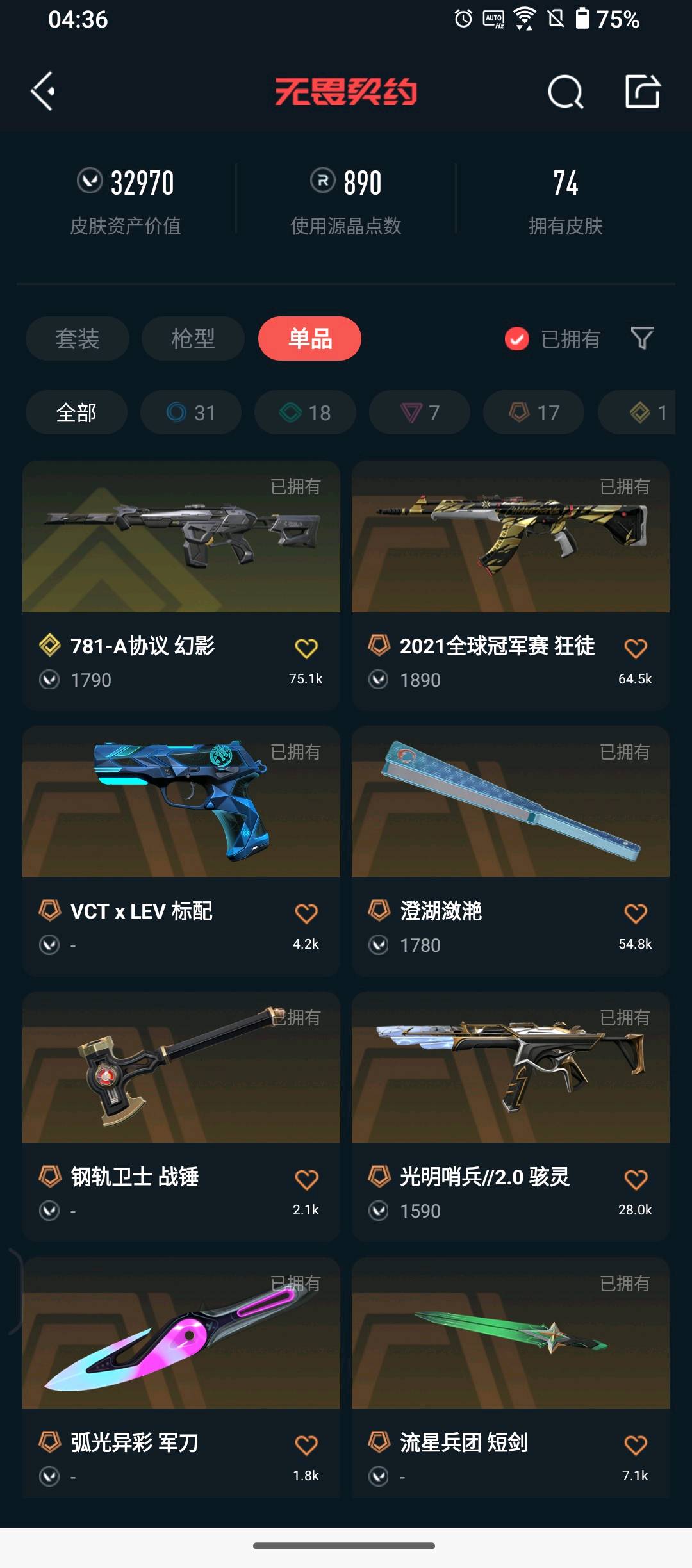Go back with the top-left arrow
The height and width of the screenshot is (1568, 692).
point(43,92)
